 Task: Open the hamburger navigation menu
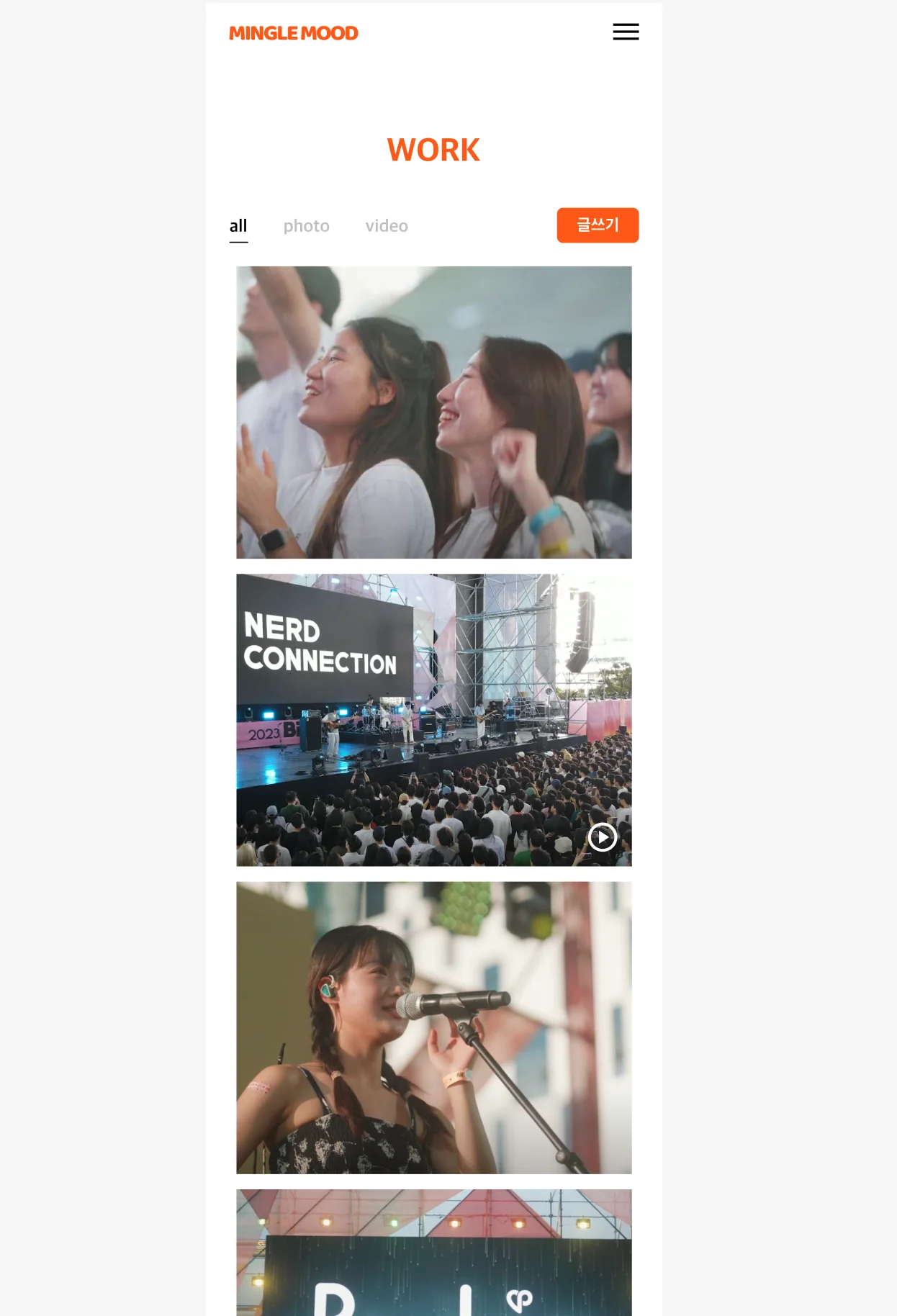(x=625, y=32)
